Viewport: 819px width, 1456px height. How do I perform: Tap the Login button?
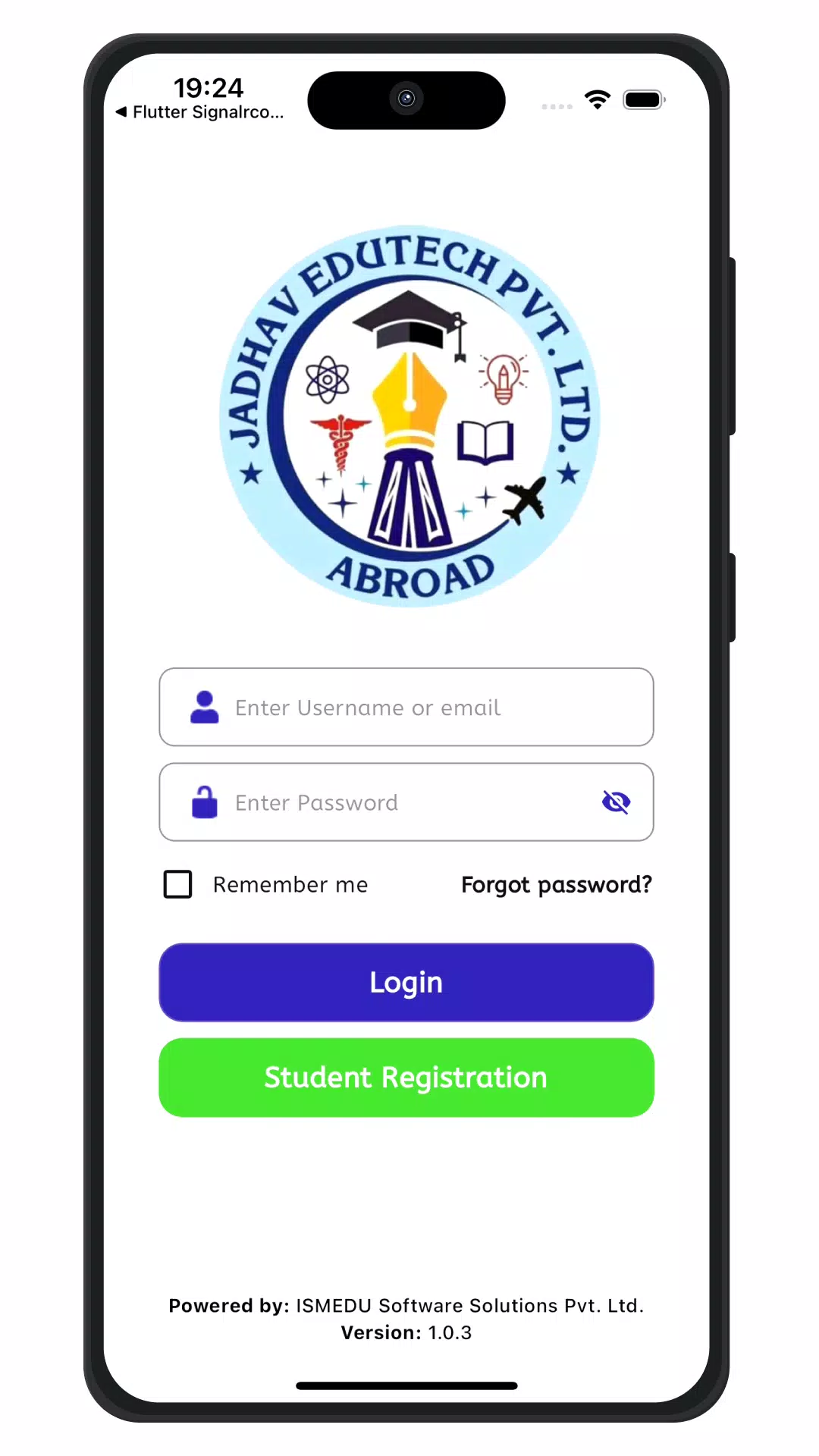pos(406,983)
